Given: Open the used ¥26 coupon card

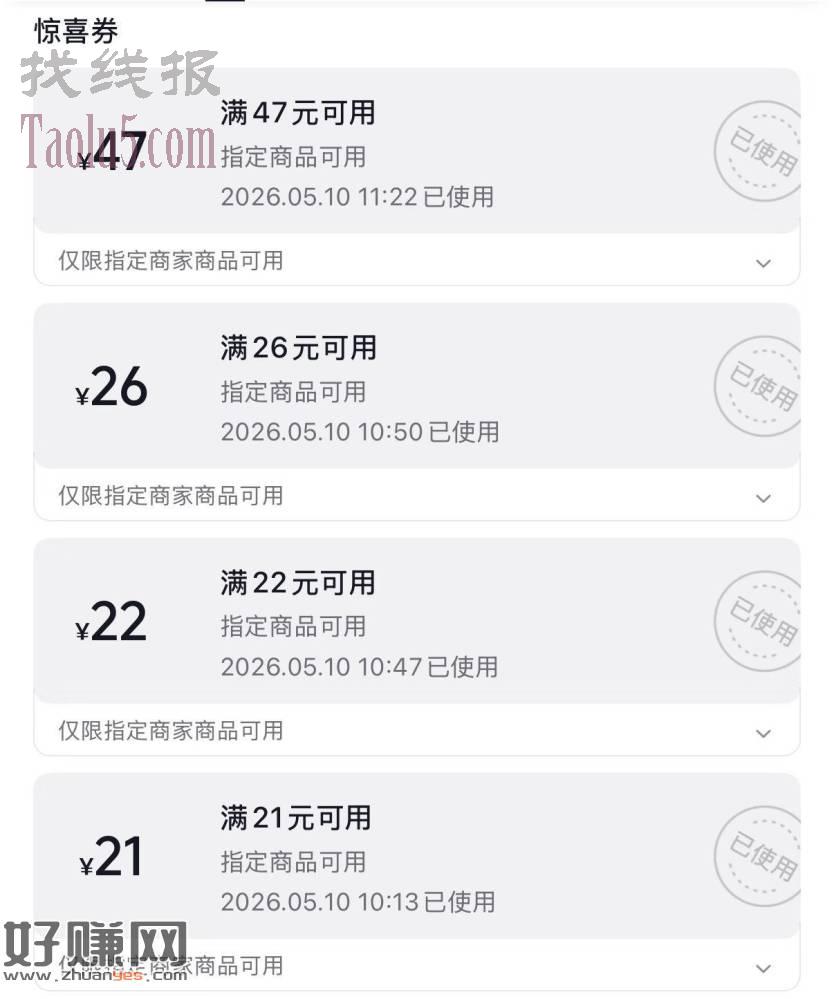Looking at the screenshot, I should [417, 386].
